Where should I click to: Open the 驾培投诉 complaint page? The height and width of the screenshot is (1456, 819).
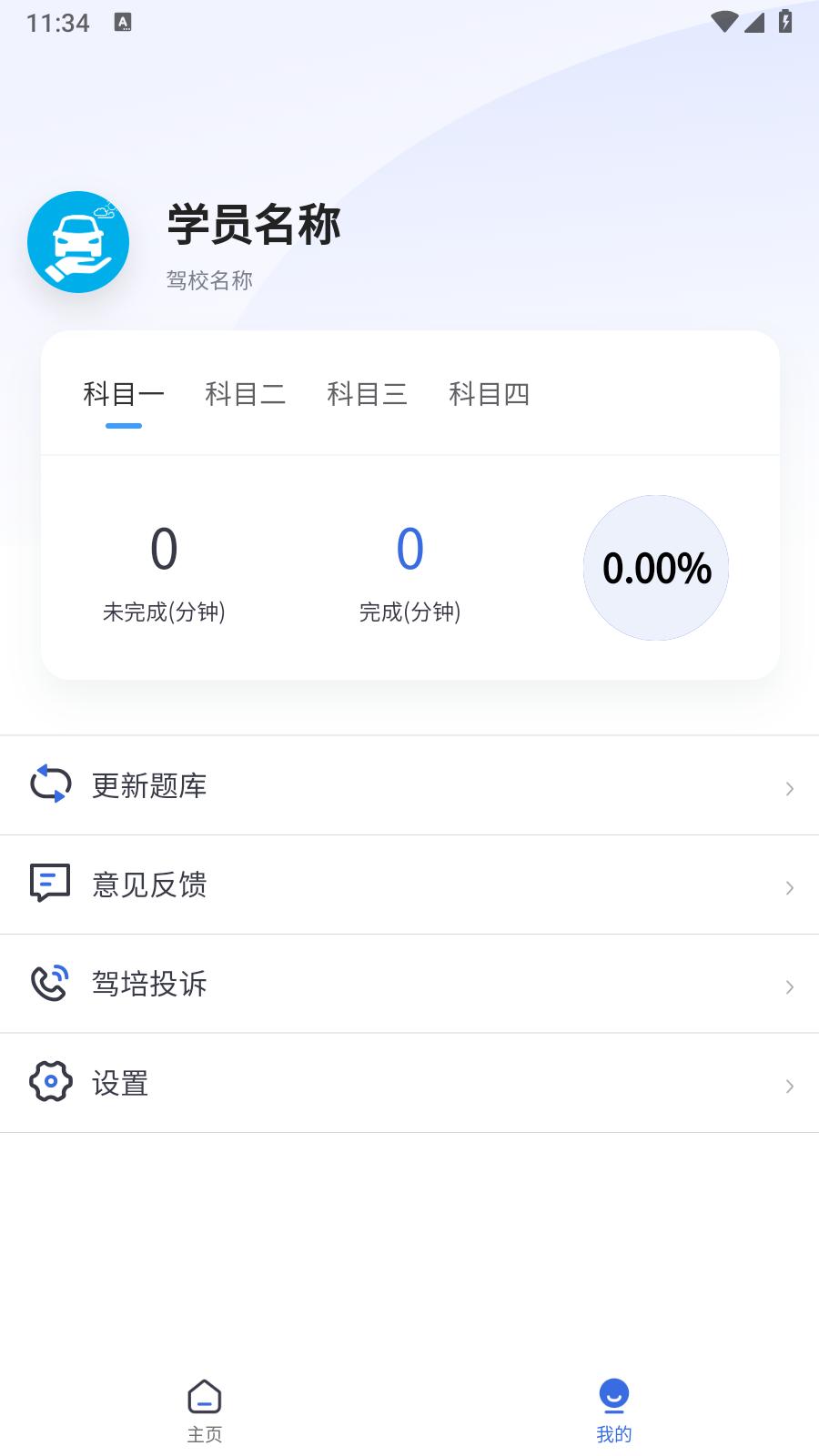click(149, 983)
